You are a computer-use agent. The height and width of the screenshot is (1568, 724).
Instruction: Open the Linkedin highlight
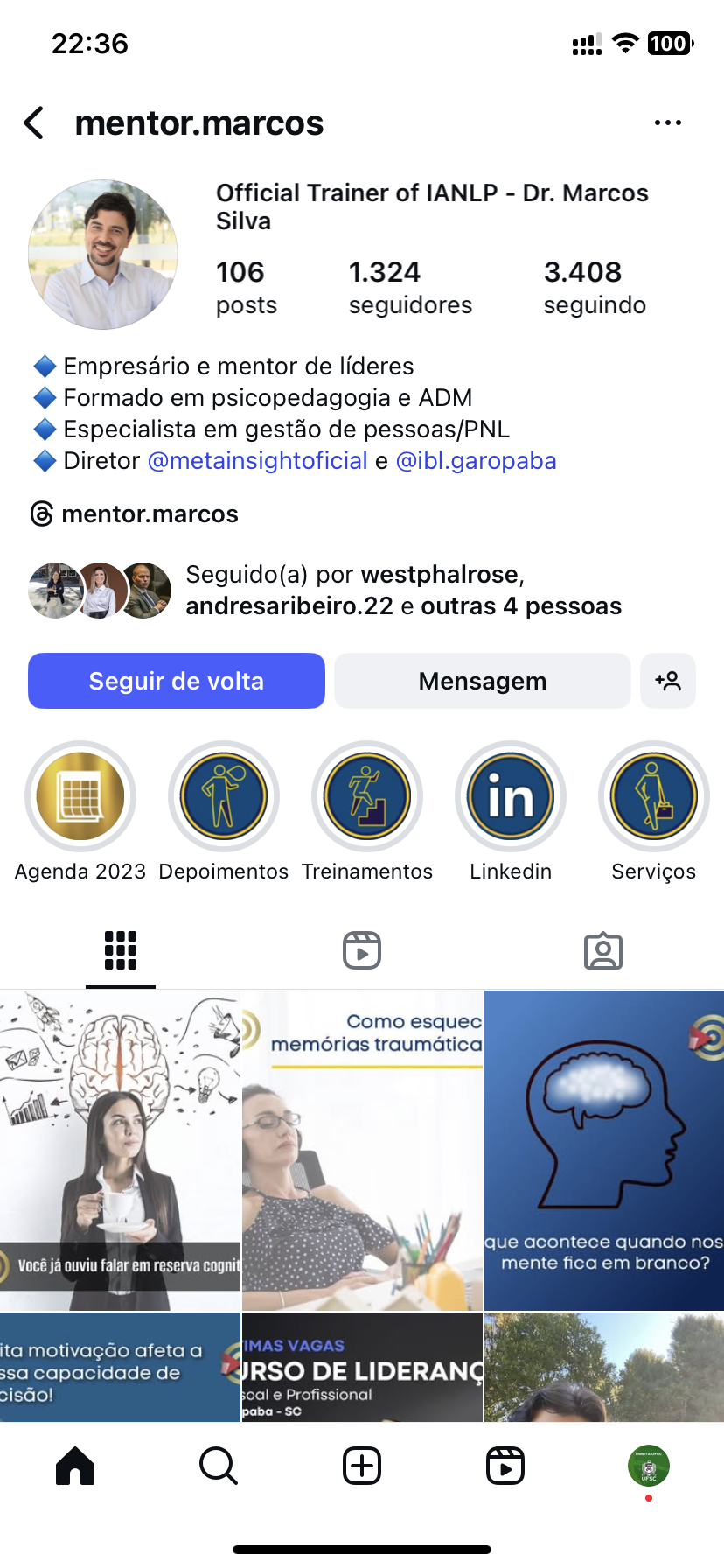click(x=511, y=796)
